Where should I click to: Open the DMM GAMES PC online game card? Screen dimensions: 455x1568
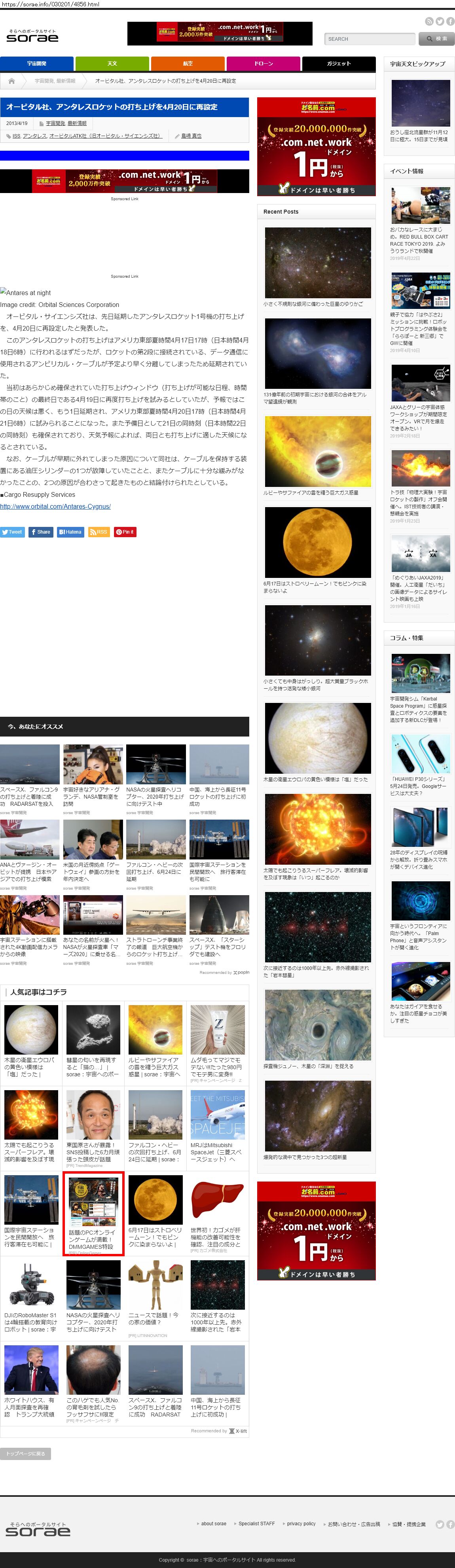[x=93, y=1214]
